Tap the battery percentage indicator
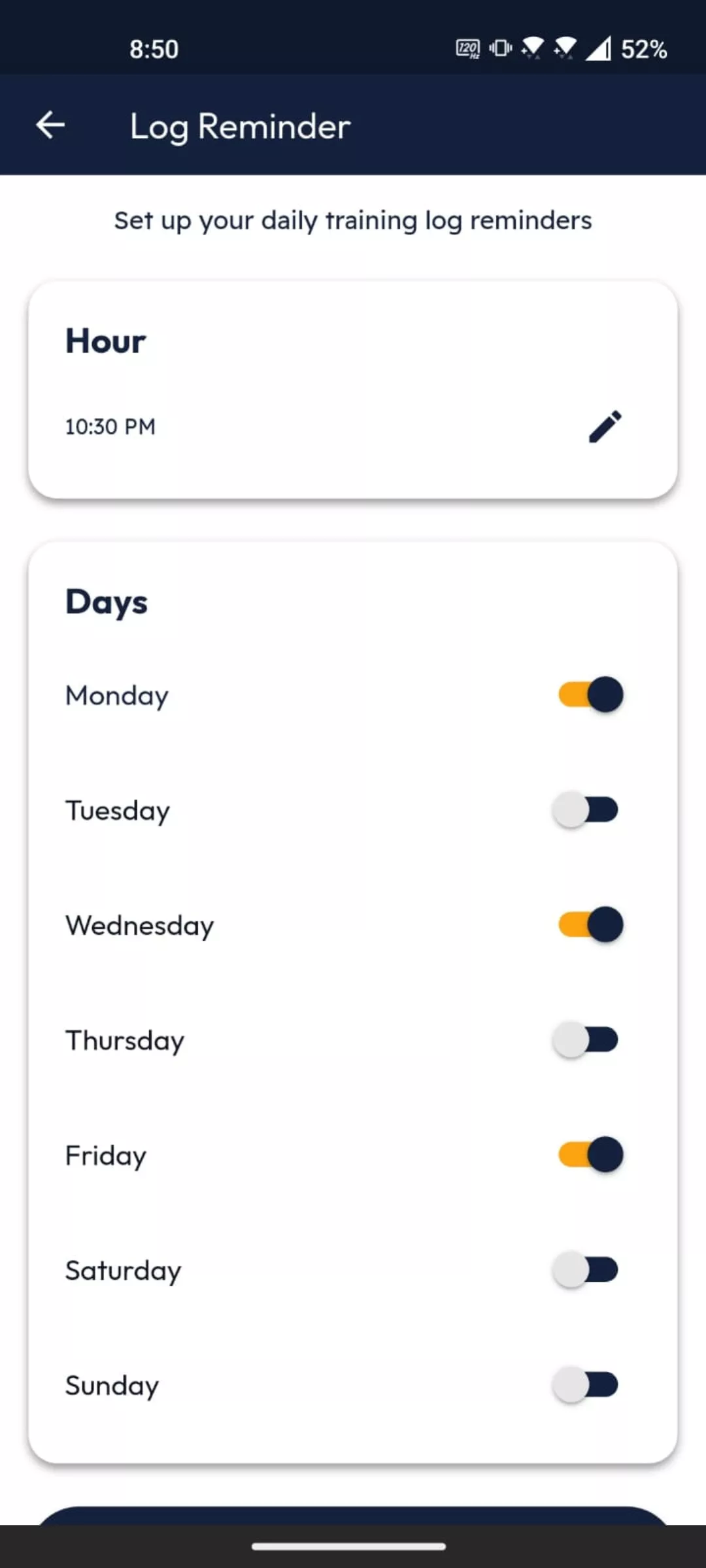706x1568 pixels. point(643,48)
